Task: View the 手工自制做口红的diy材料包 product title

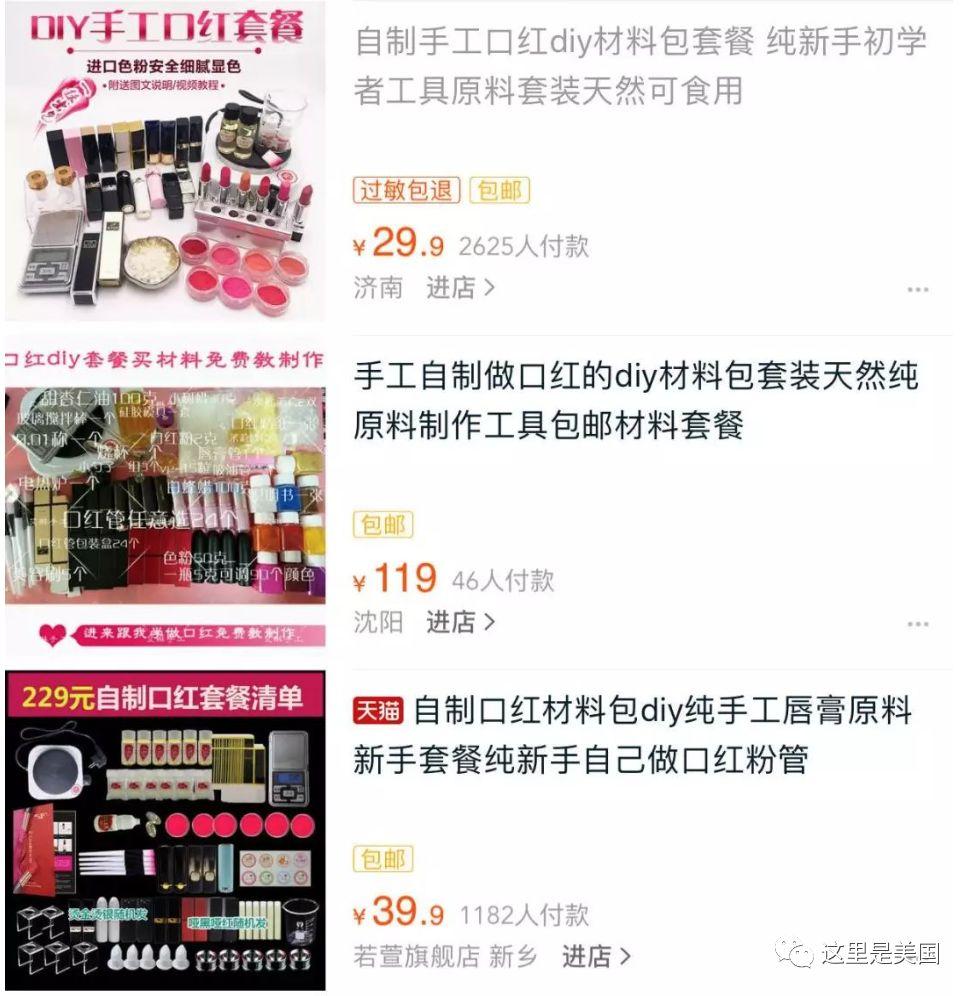Action: point(635,401)
